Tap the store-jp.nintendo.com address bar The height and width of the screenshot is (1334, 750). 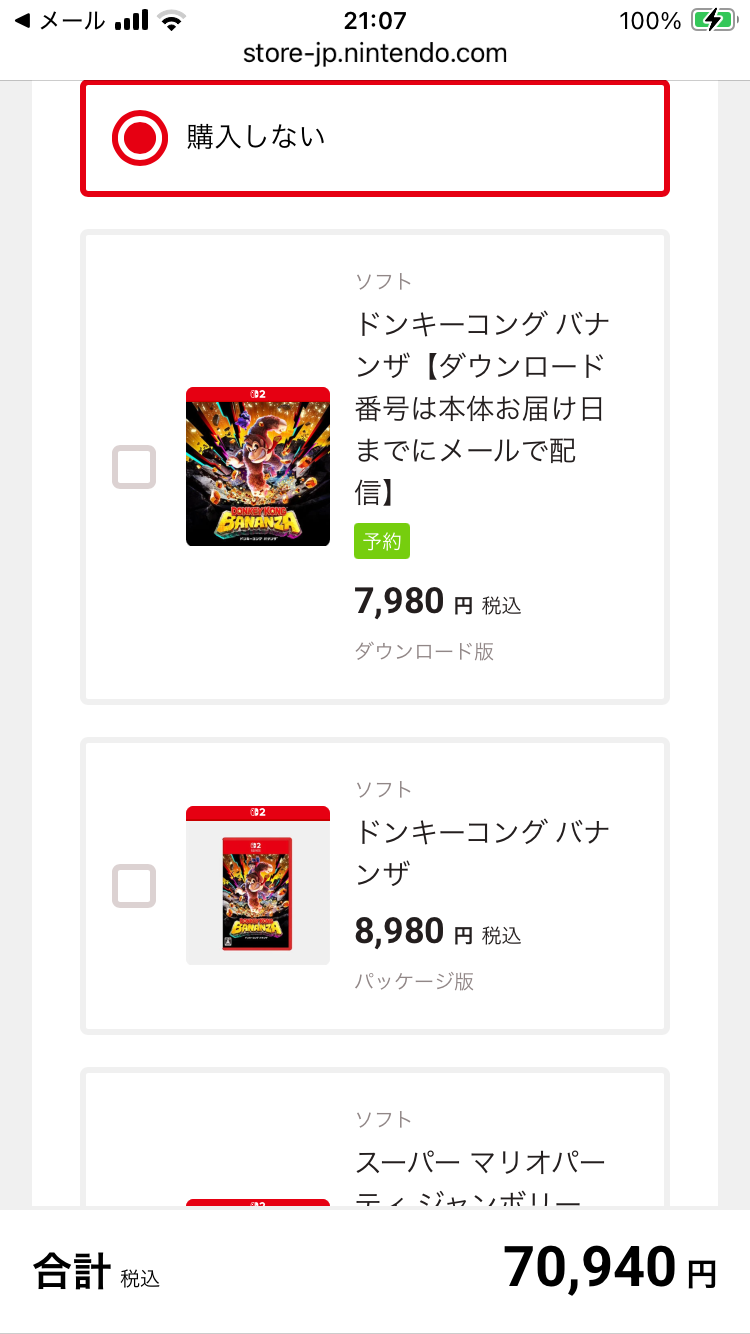[375, 53]
